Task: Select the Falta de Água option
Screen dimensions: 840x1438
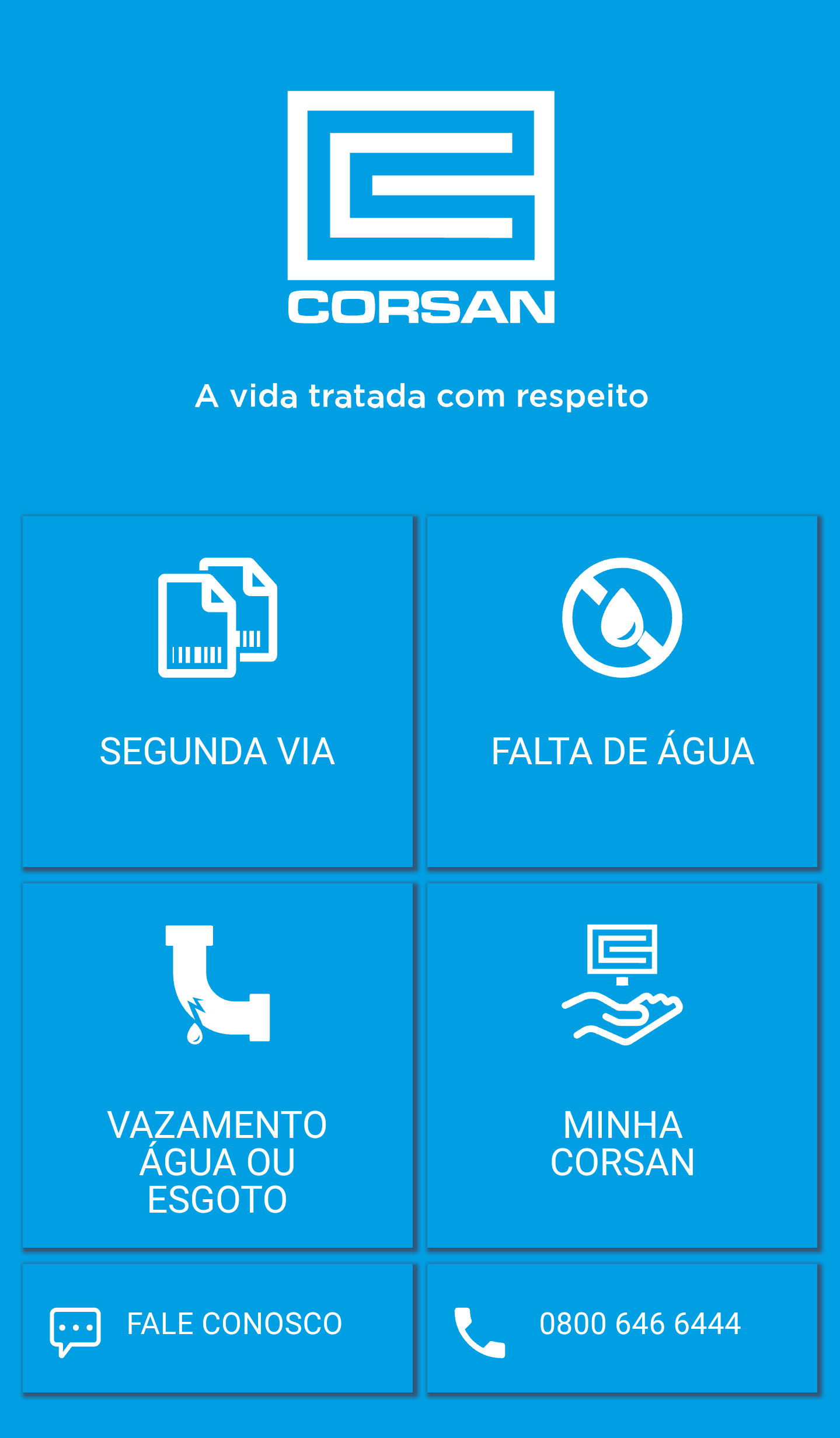Action: tap(622, 692)
